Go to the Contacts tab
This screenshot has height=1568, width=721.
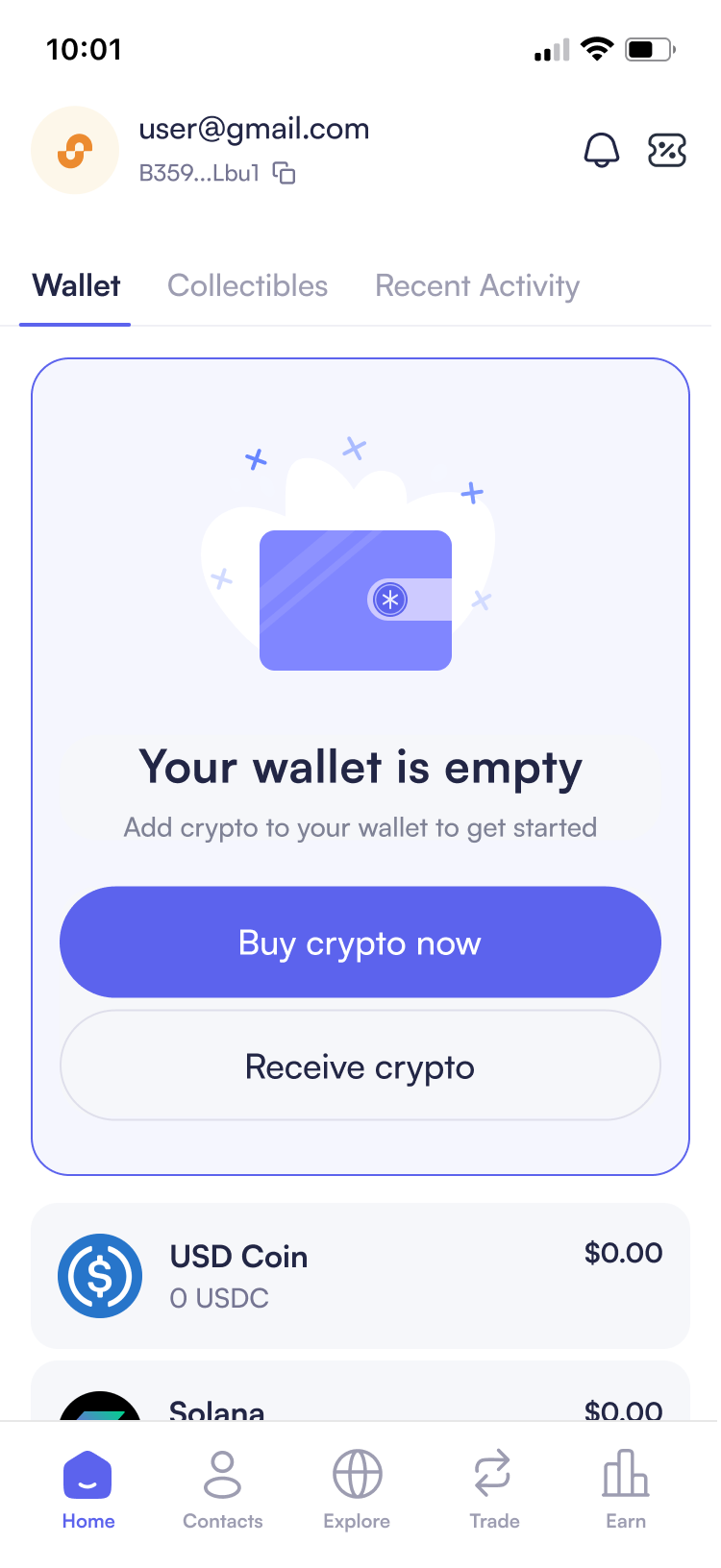click(x=222, y=1488)
